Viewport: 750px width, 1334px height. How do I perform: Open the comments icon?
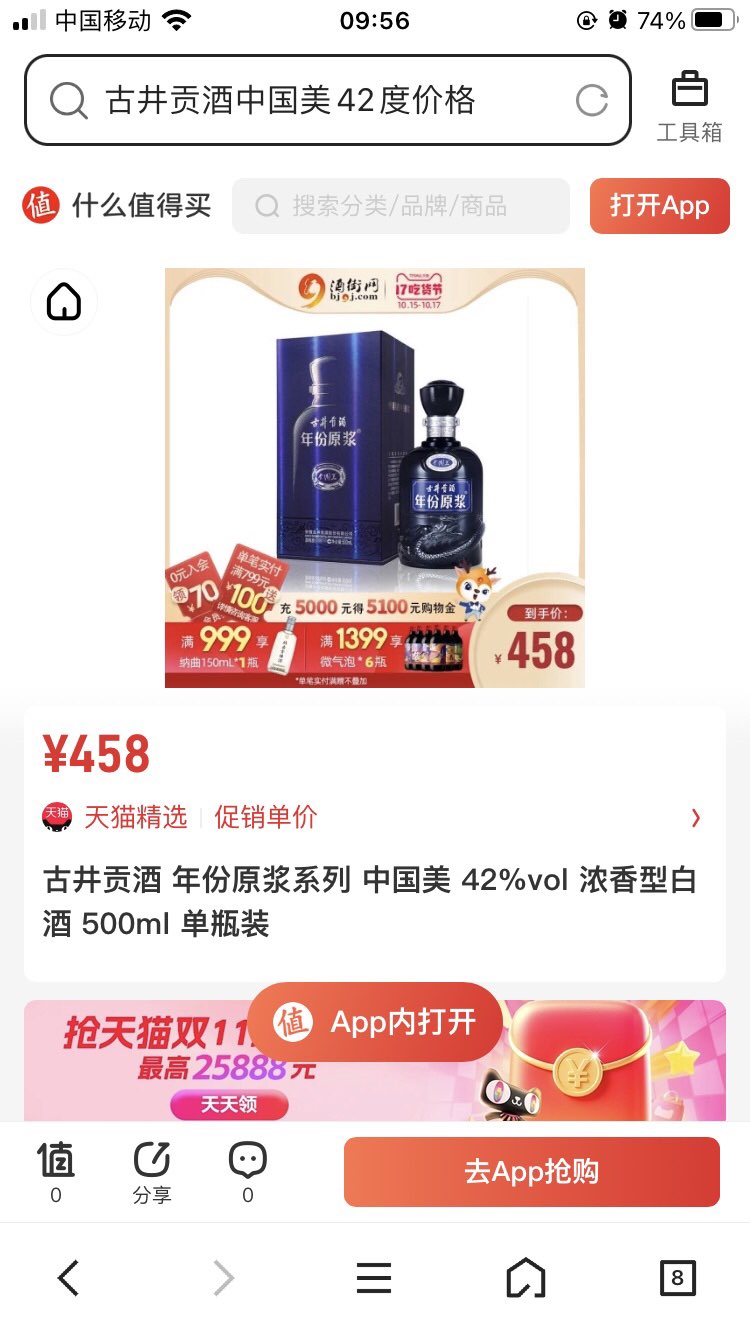[x=247, y=1172]
